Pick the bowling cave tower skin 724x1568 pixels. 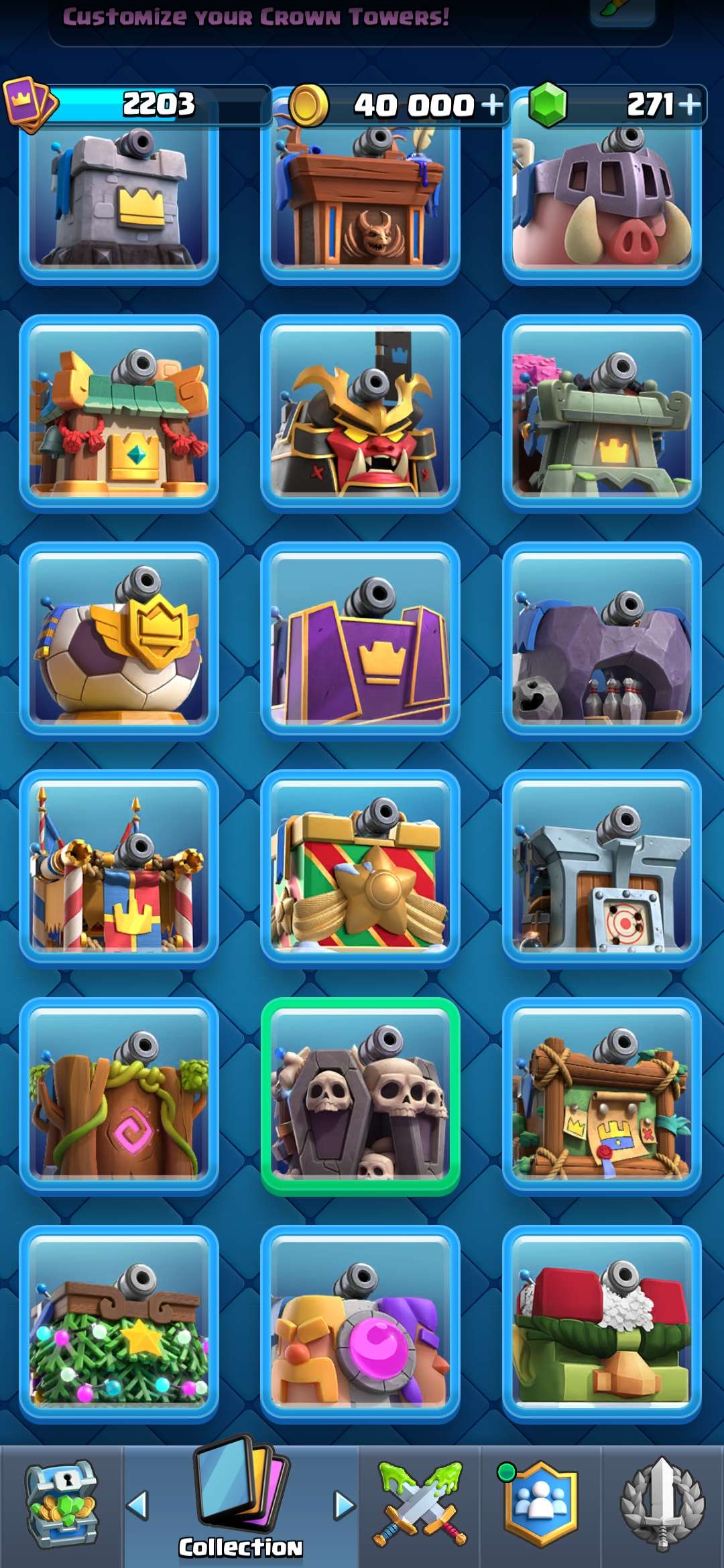click(x=602, y=641)
